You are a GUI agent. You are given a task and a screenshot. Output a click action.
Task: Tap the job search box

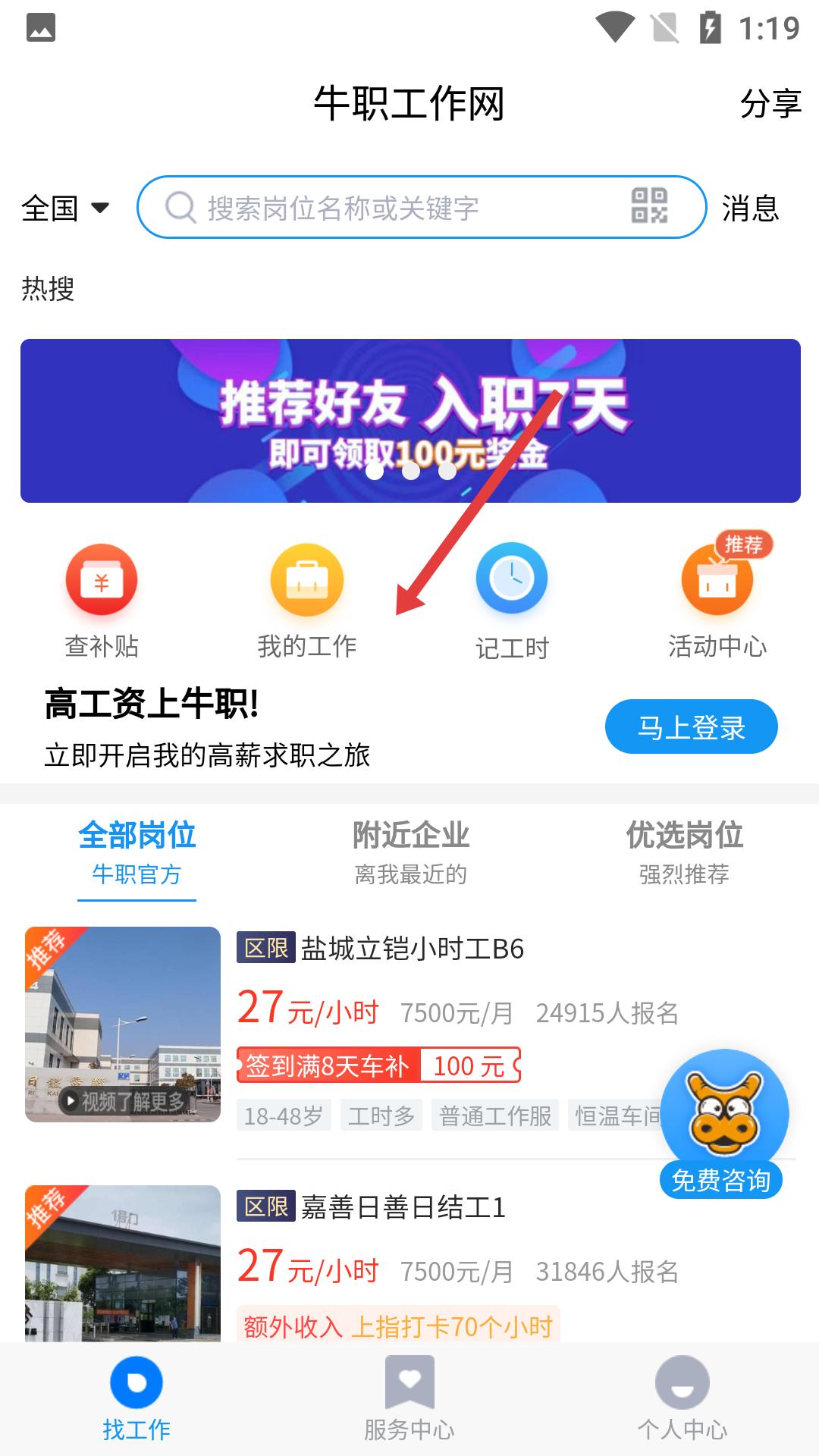point(394,208)
